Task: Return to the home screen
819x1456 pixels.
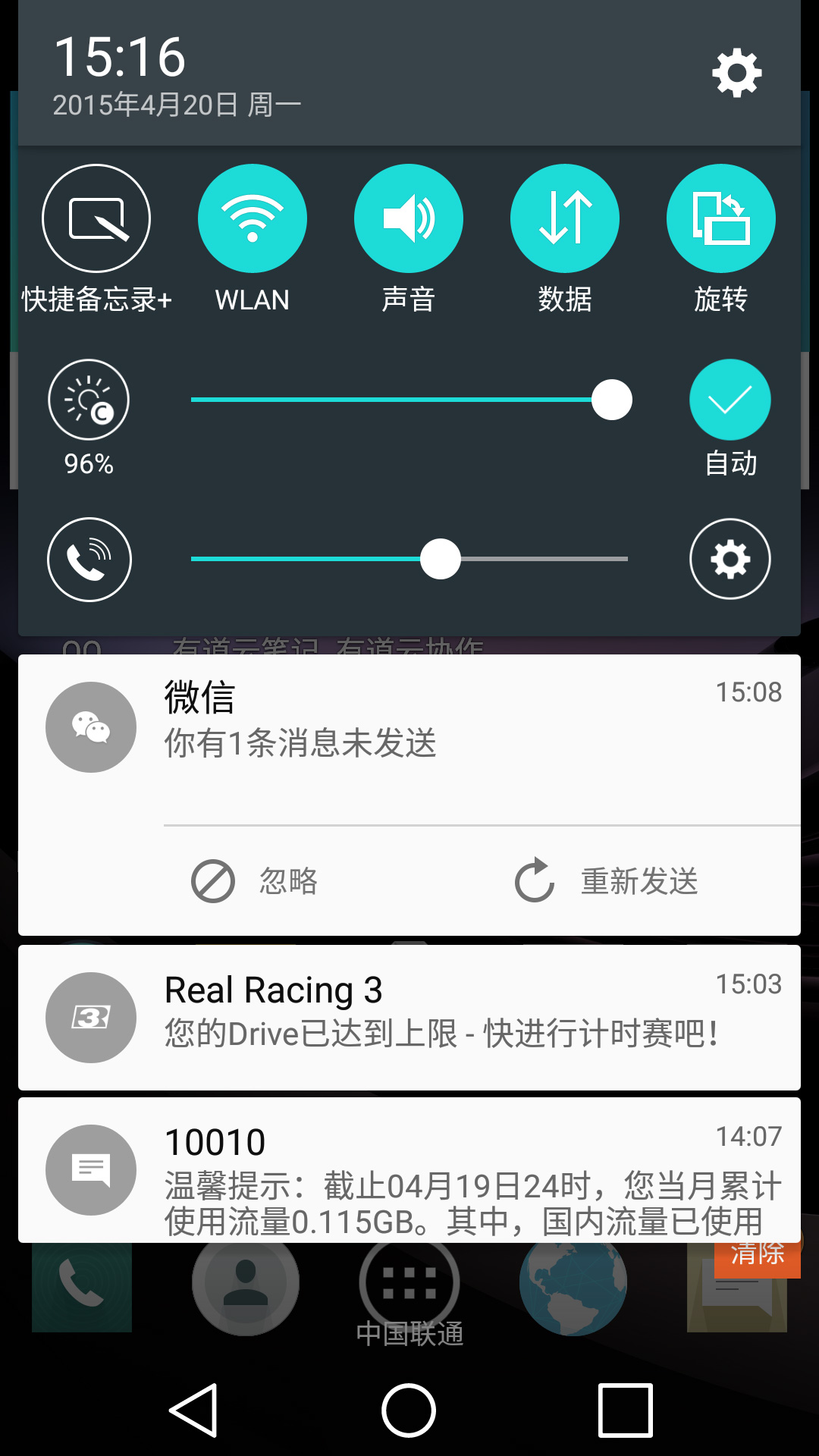Action: [x=409, y=1410]
